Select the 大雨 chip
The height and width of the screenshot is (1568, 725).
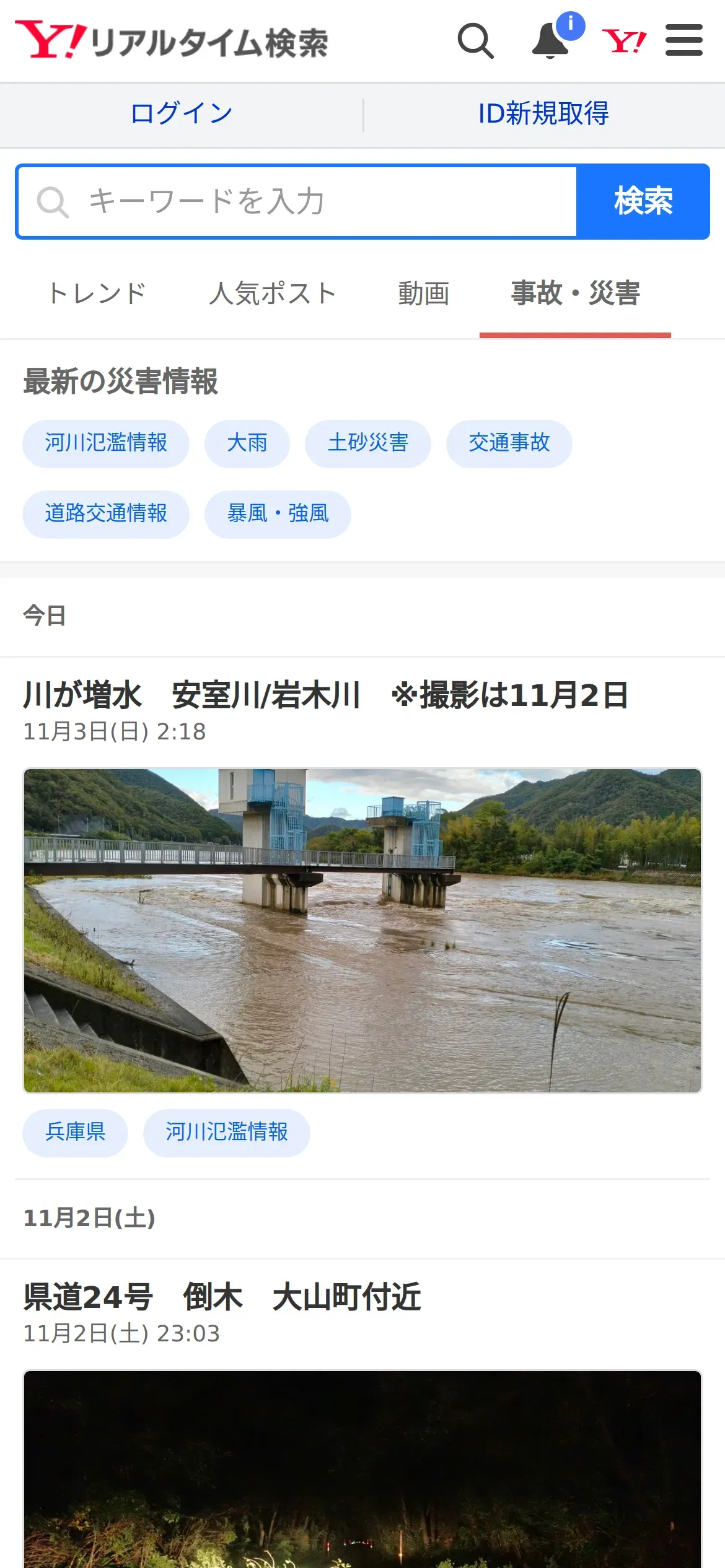tap(247, 443)
